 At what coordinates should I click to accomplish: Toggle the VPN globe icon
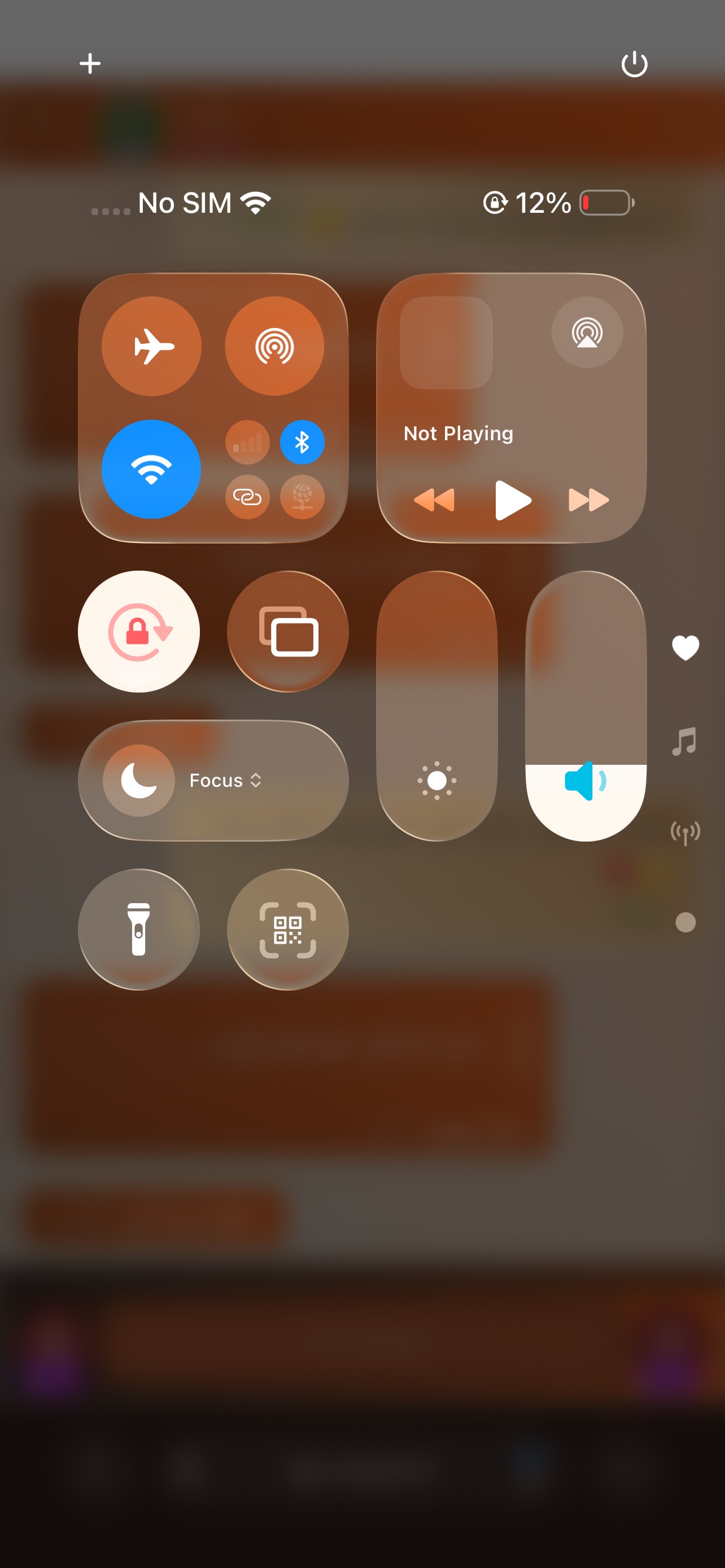click(302, 497)
